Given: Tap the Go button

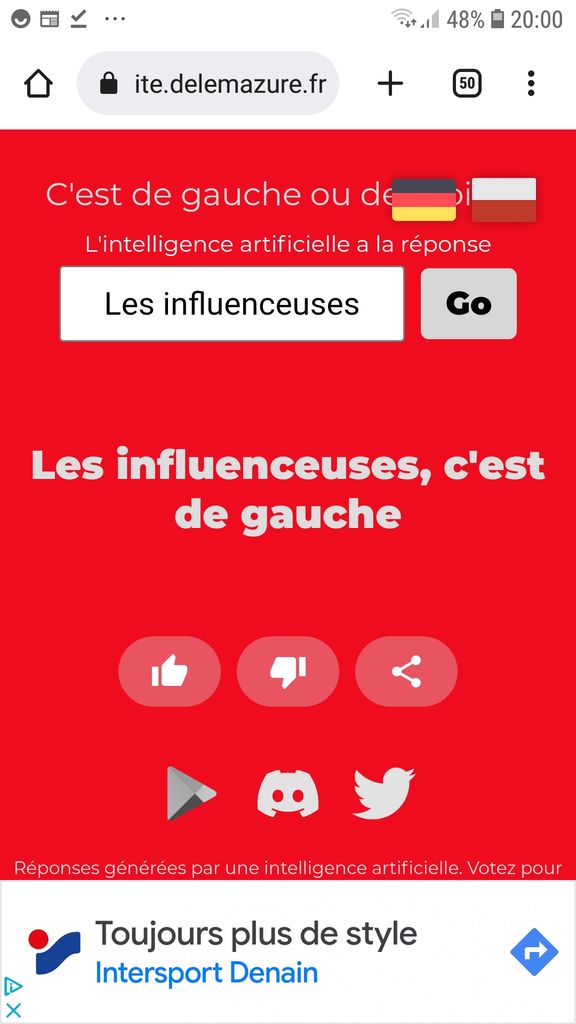Looking at the screenshot, I should (x=468, y=304).
